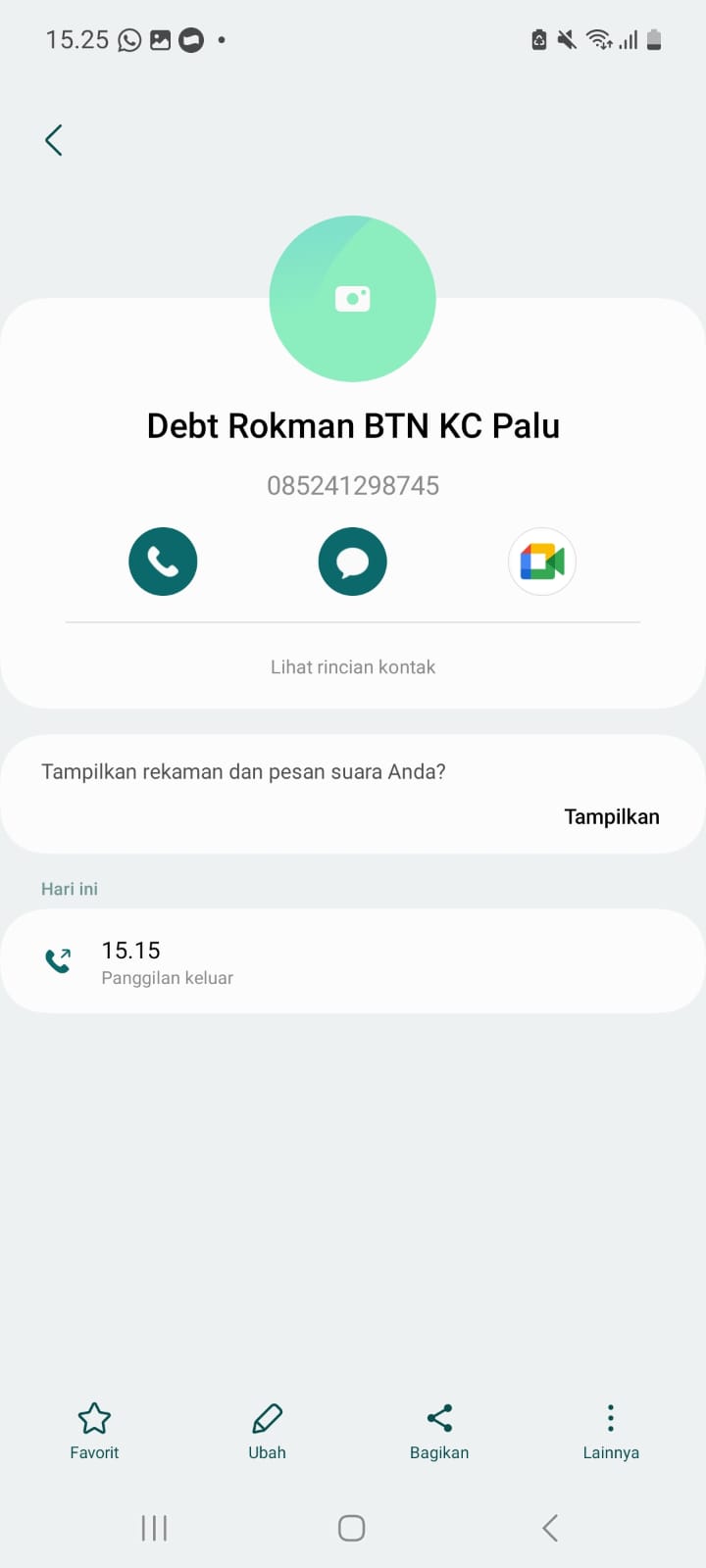This screenshot has width=706, height=1568.
Task: Open the 15.15 outgoing call entry
Action: [x=352, y=961]
